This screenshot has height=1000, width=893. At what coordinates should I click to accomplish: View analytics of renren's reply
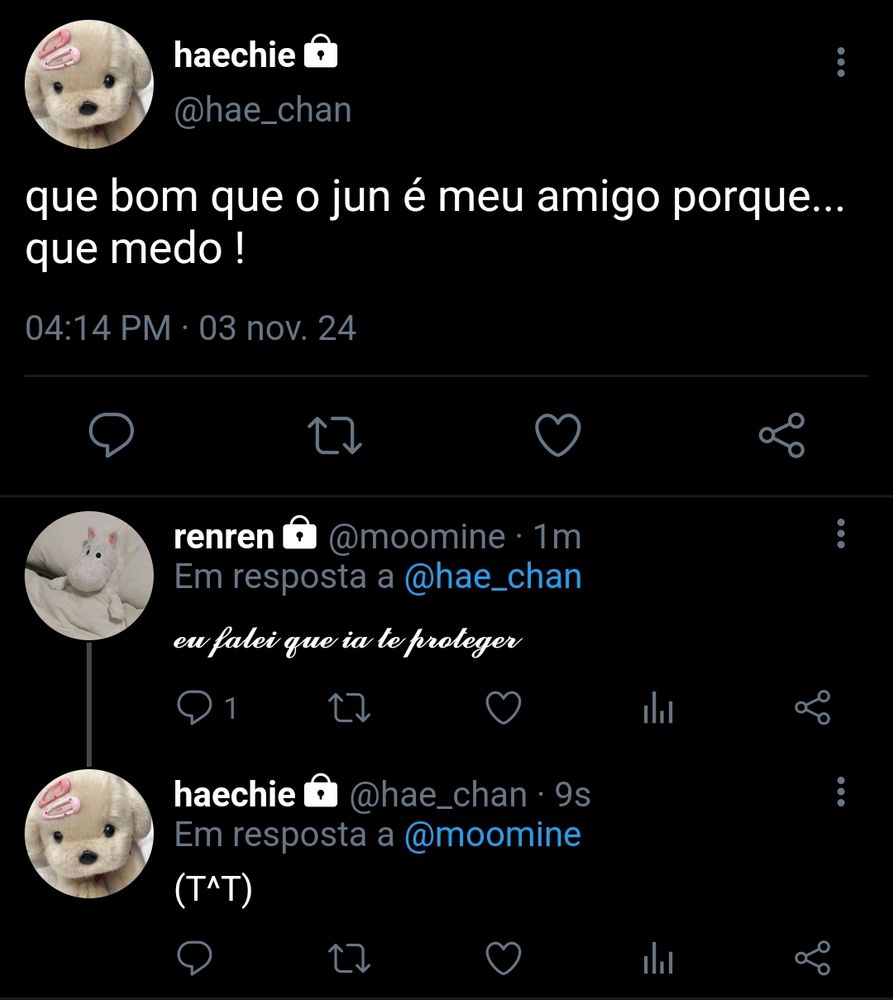(x=657, y=710)
